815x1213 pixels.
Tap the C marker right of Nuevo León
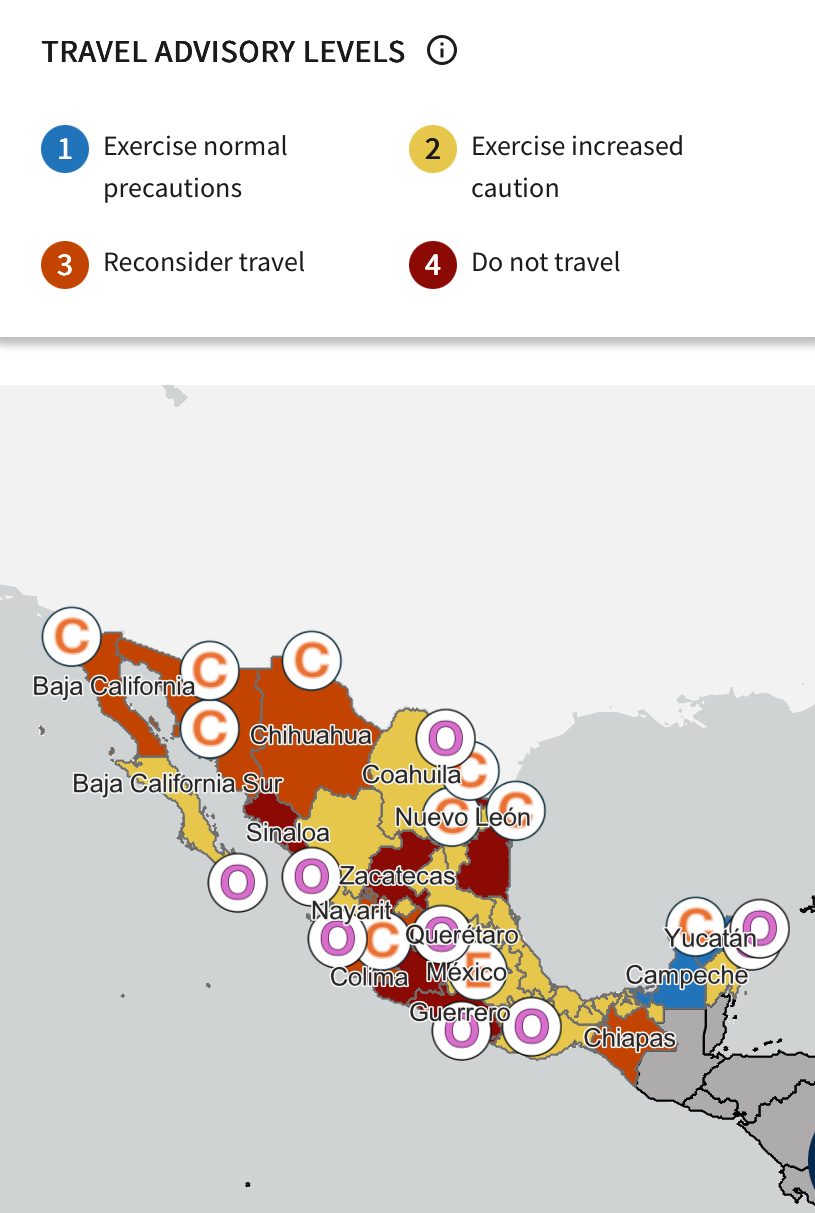515,810
